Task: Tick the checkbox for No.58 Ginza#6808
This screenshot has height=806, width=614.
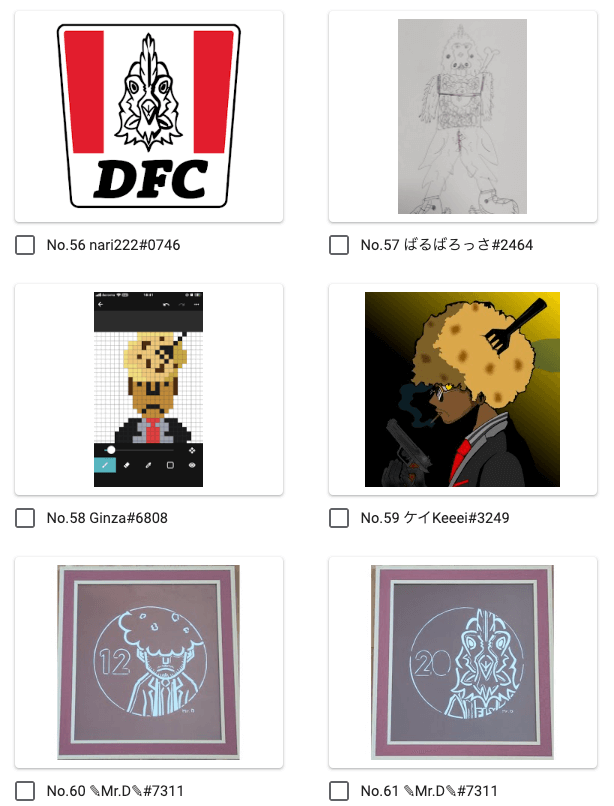Action: pyautogui.click(x=26, y=518)
